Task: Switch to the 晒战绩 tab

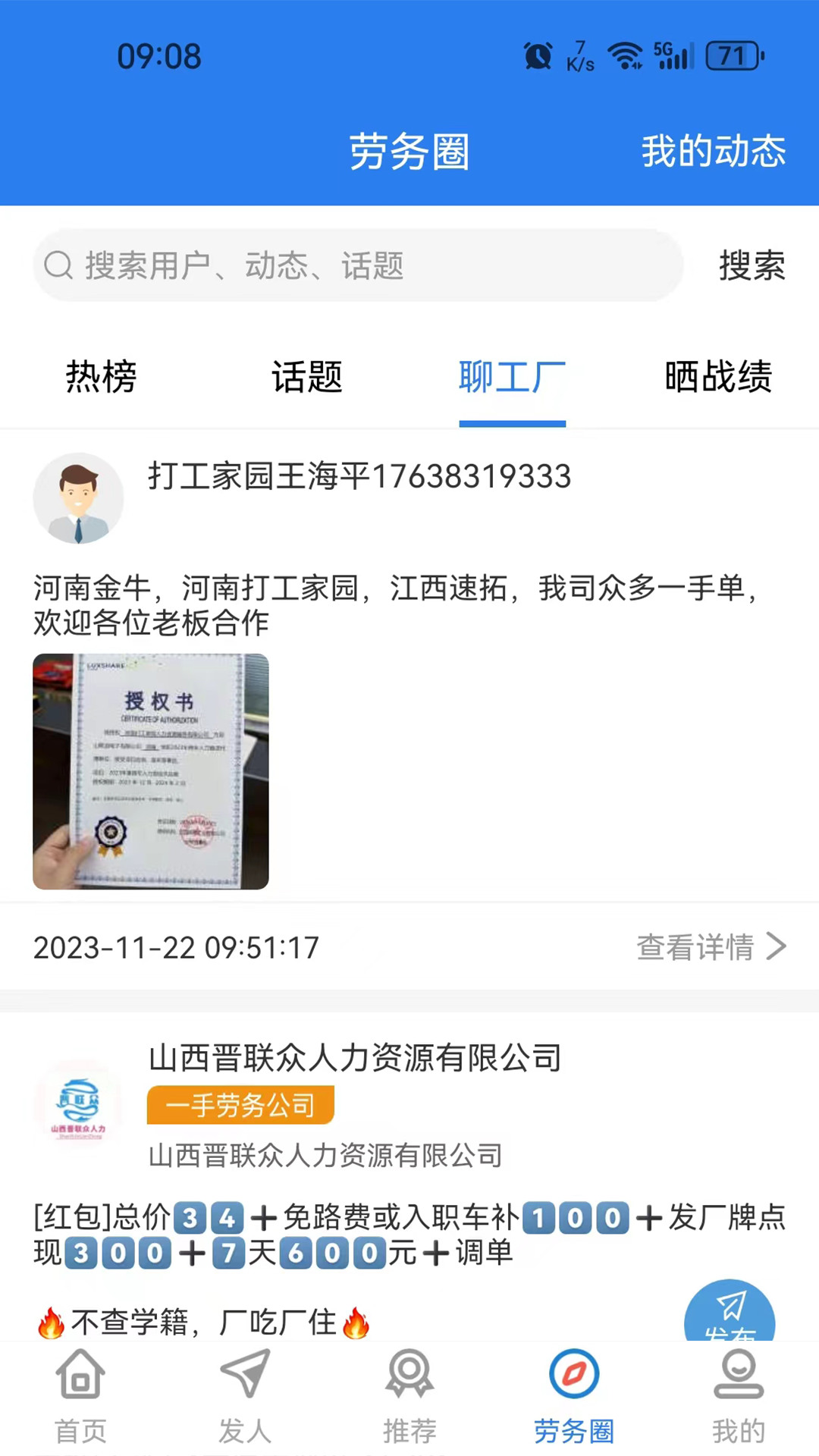Action: 717,377
